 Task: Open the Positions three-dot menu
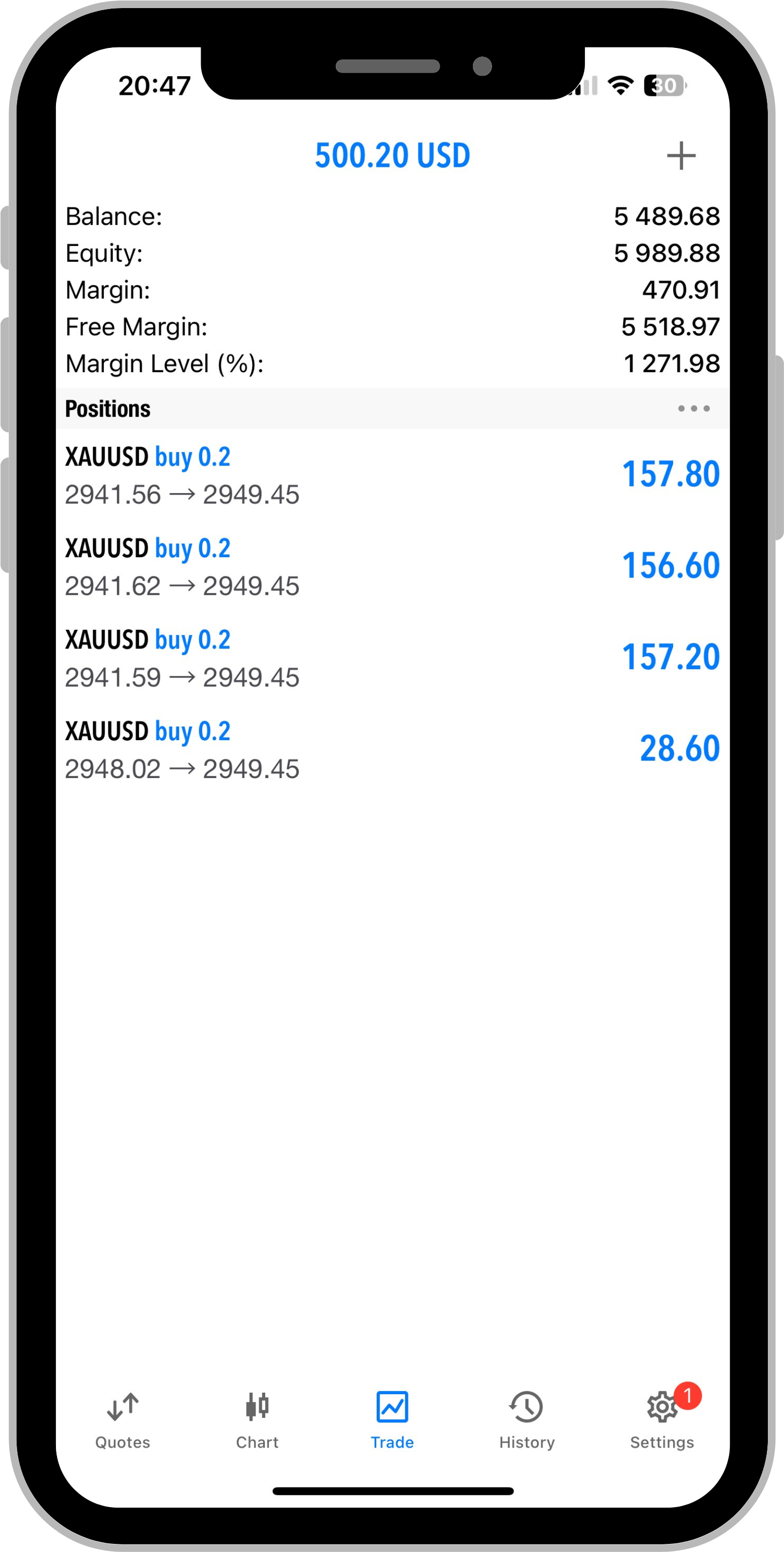click(694, 408)
